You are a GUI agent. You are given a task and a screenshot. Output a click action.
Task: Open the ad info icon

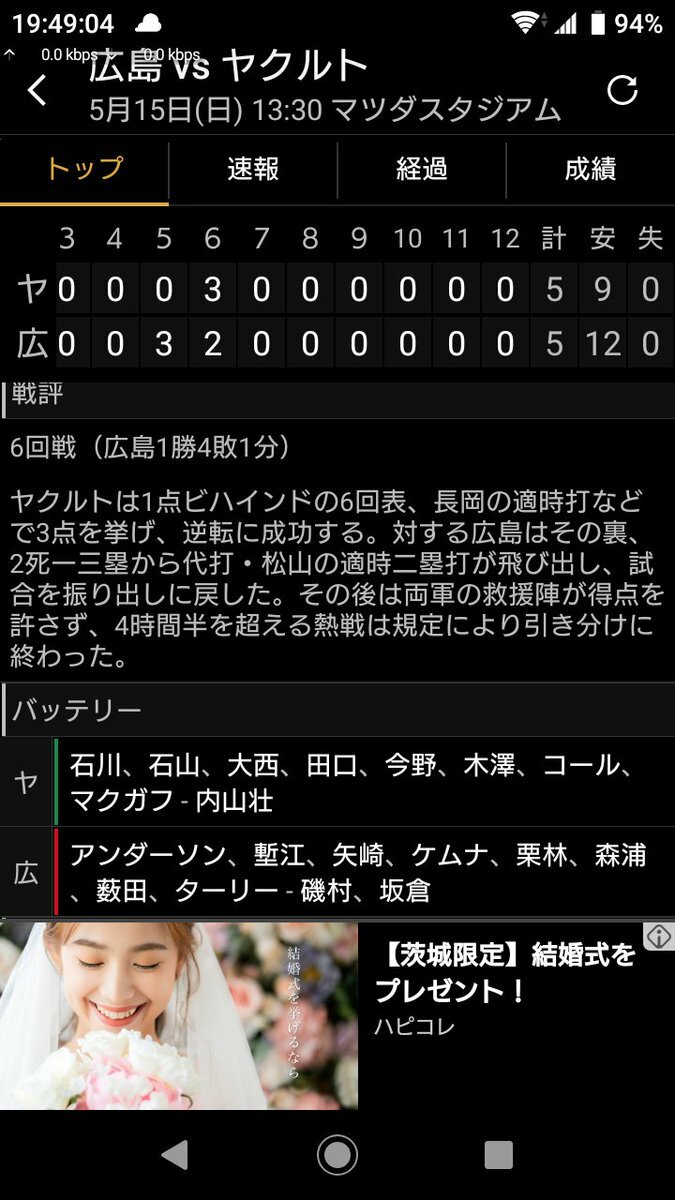(x=658, y=937)
